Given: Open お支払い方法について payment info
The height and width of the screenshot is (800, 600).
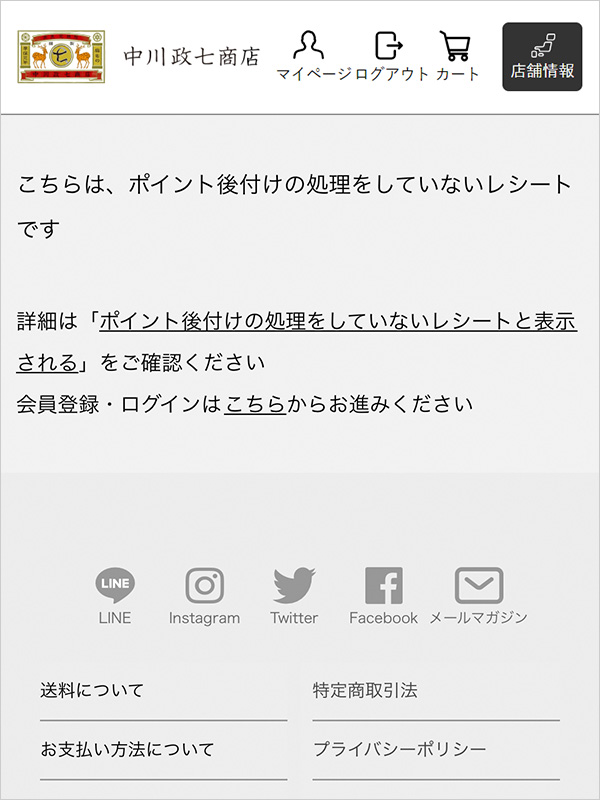Looking at the screenshot, I should (x=127, y=749).
